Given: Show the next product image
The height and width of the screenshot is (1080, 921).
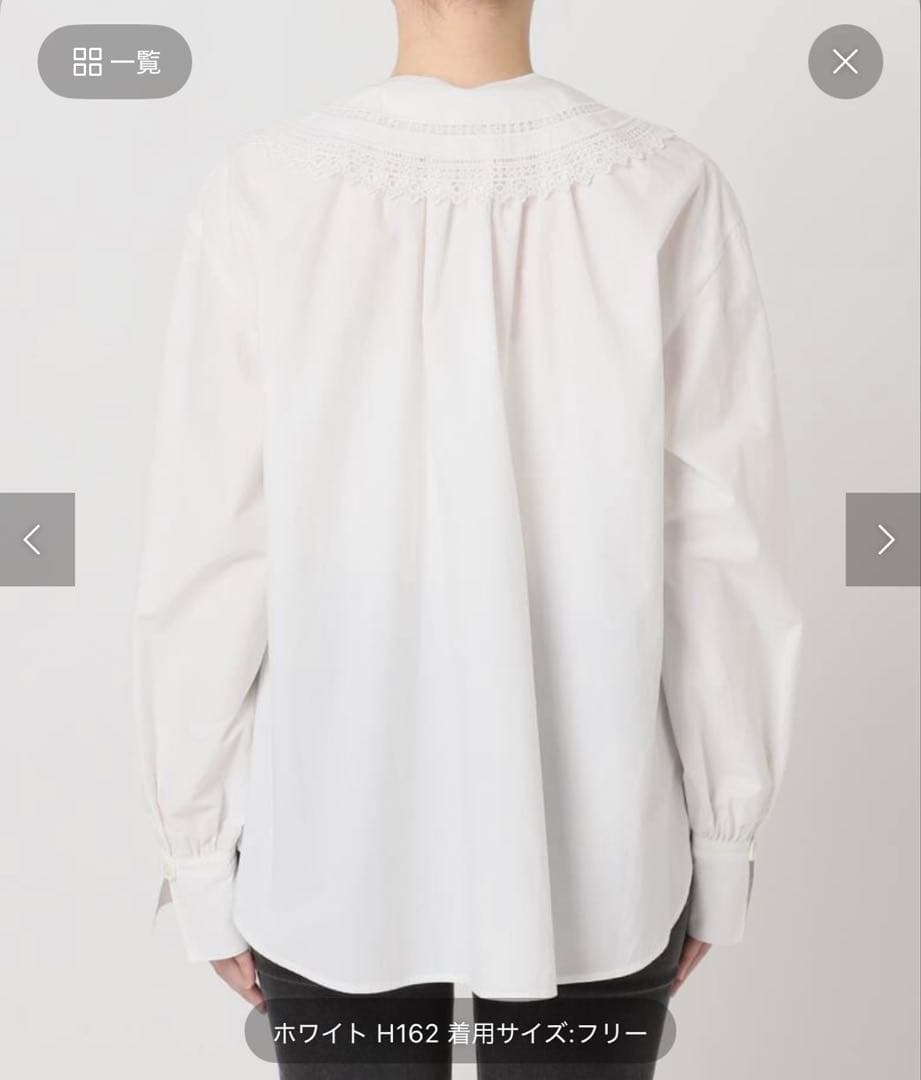Looking at the screenshot, I should (x=884, y=539).
